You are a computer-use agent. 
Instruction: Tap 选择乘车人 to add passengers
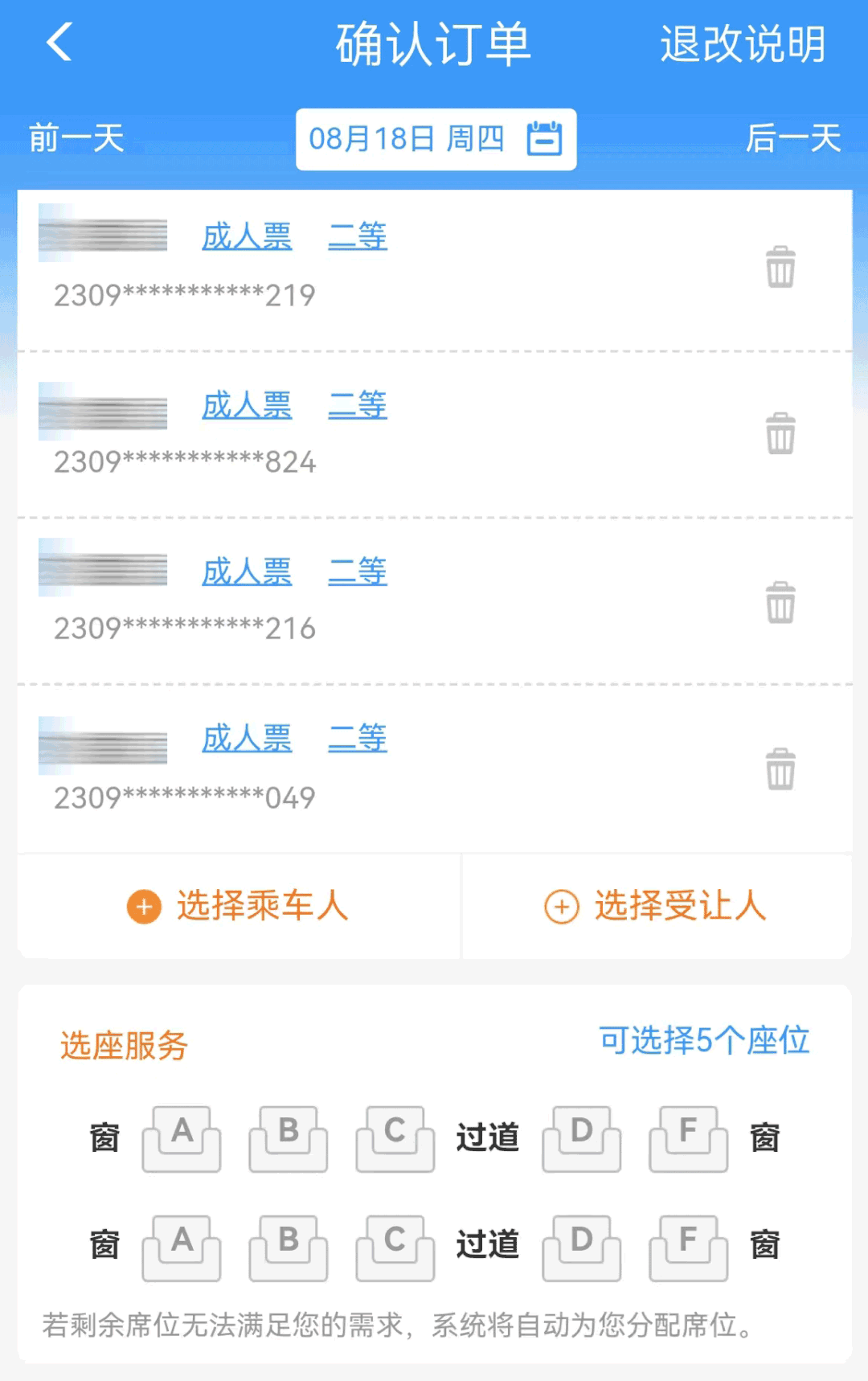pos(239,906)
